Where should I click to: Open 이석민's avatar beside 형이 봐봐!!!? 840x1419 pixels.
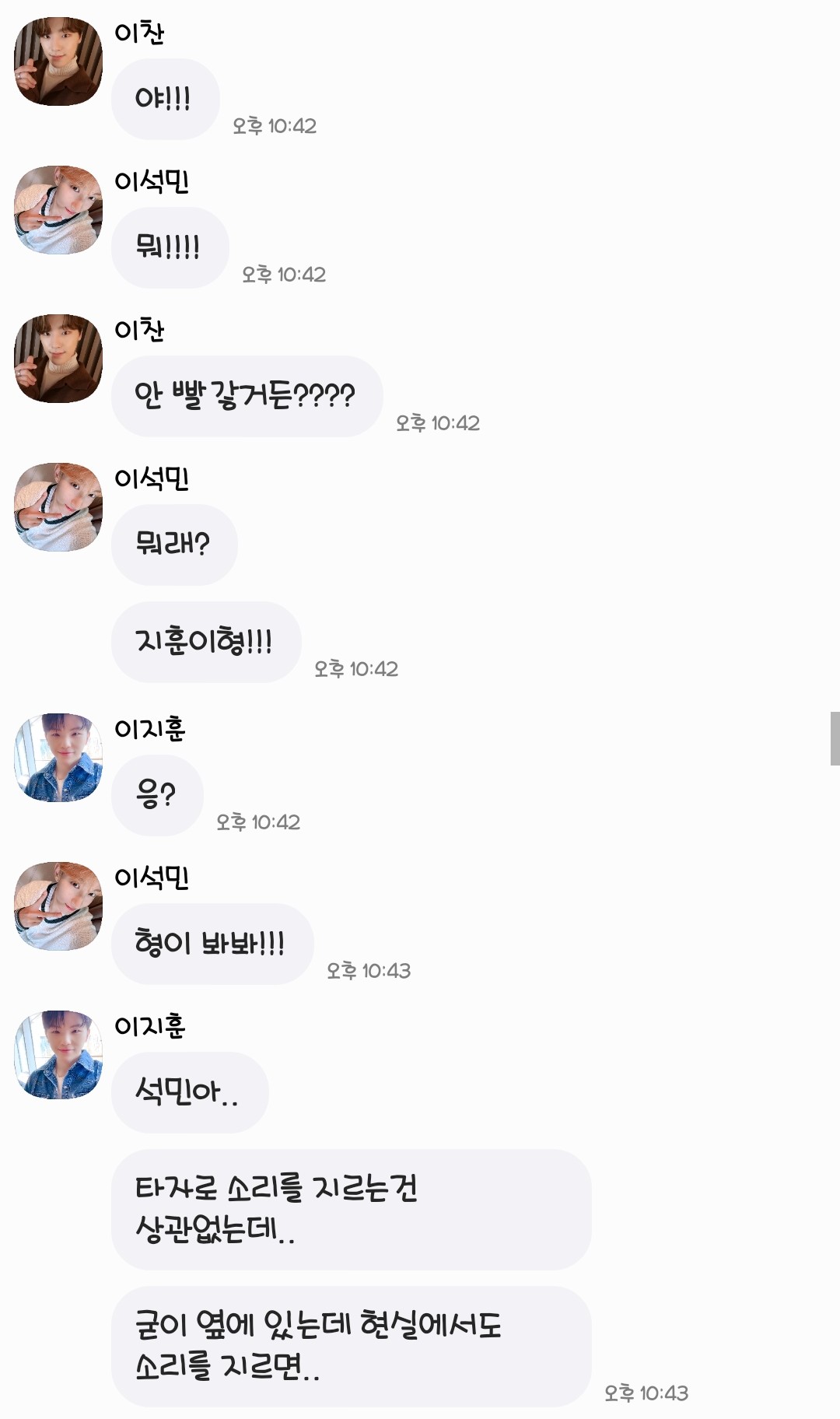58,906
